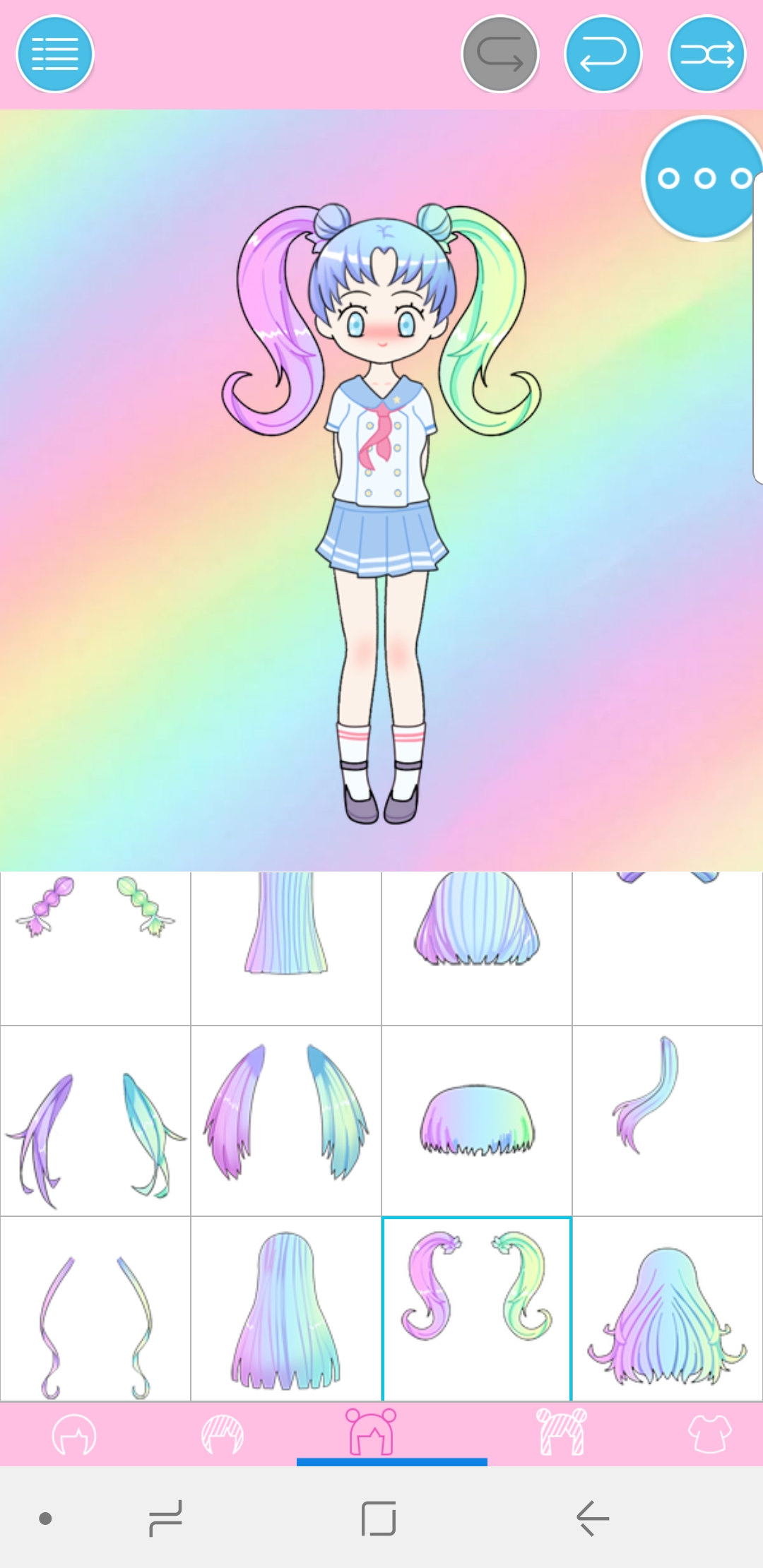Pick the single side ponytail
The width and height of the screenshot is (763, 1568).
[x=668, y=1121]
